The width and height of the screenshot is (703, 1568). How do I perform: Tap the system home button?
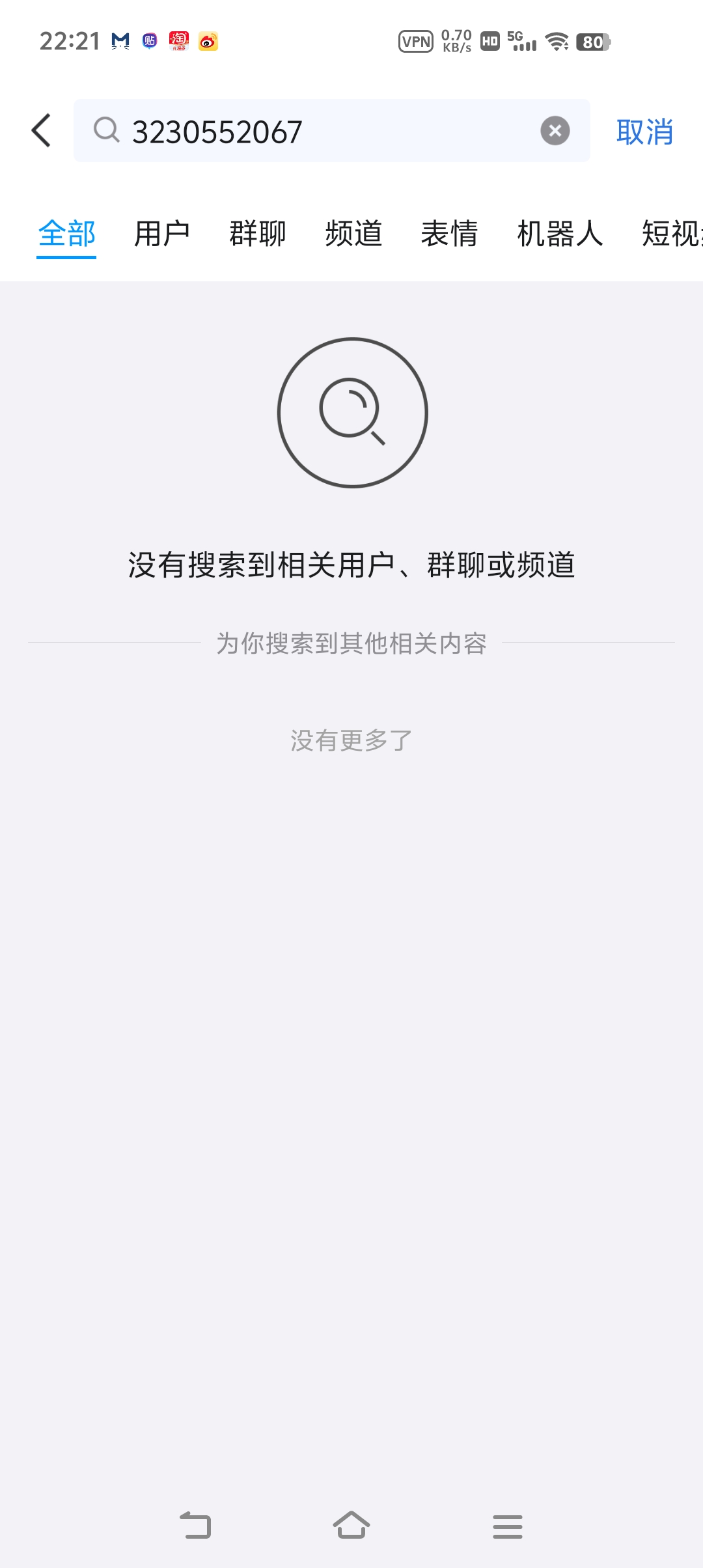pyautogui.click(x=351, y=1526)
